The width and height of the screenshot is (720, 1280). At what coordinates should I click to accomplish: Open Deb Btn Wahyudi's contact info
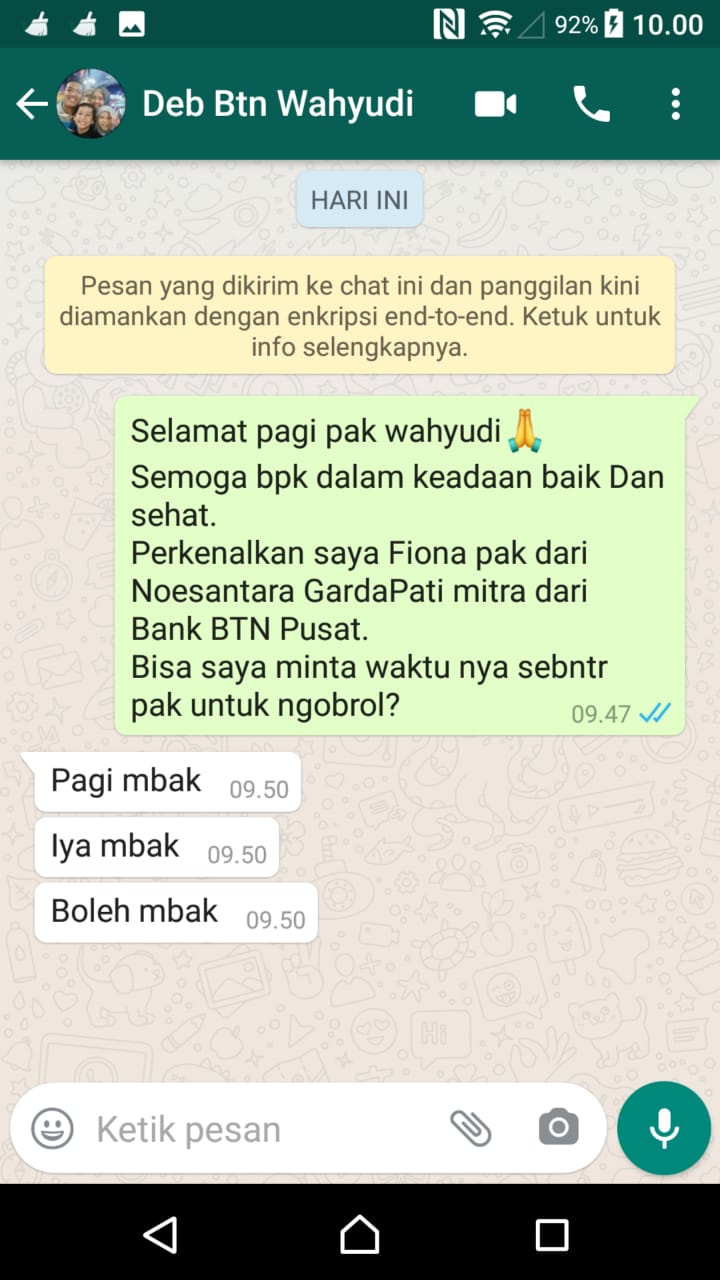pyautogui.click(x=277, y=104)
